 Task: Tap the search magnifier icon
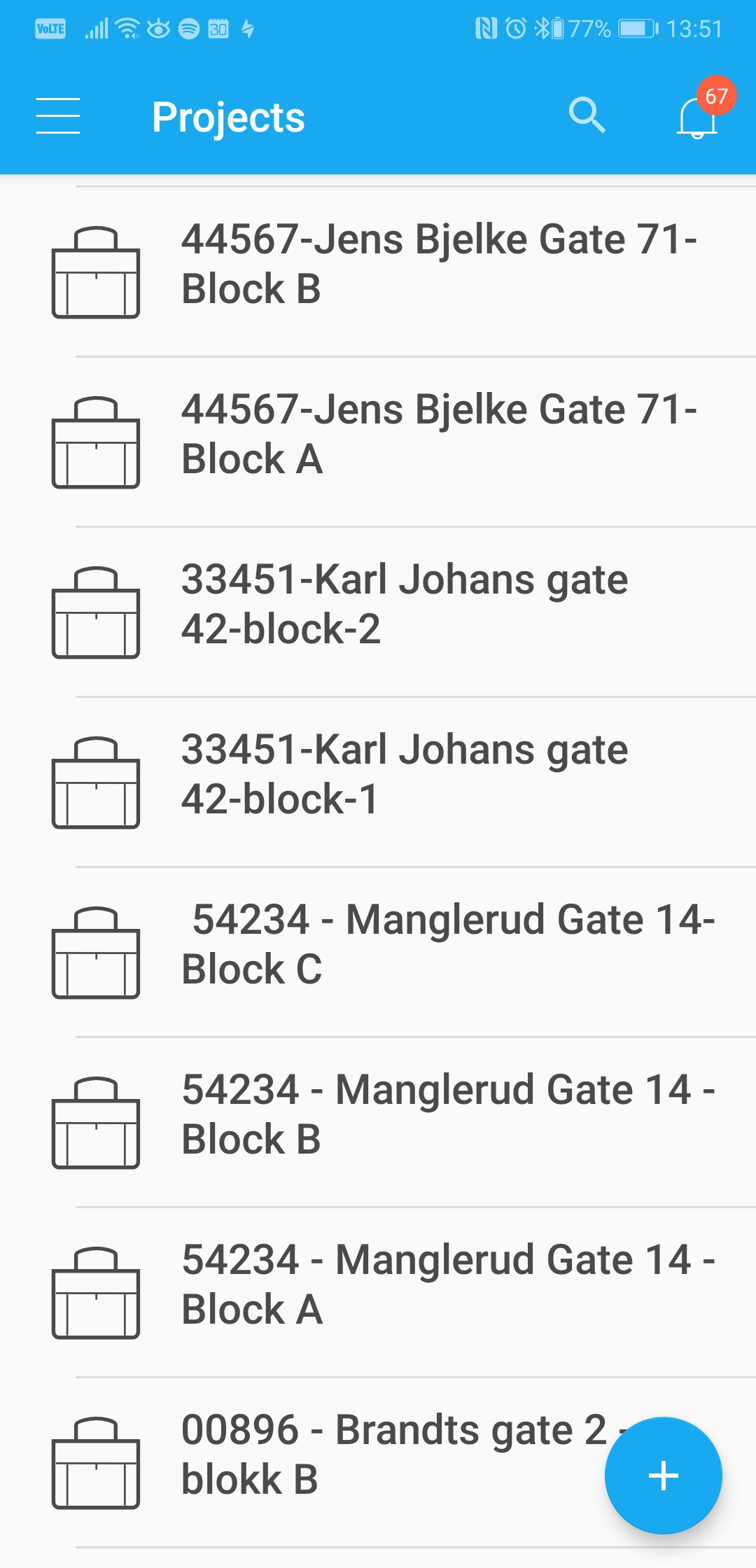click(587, 115)
